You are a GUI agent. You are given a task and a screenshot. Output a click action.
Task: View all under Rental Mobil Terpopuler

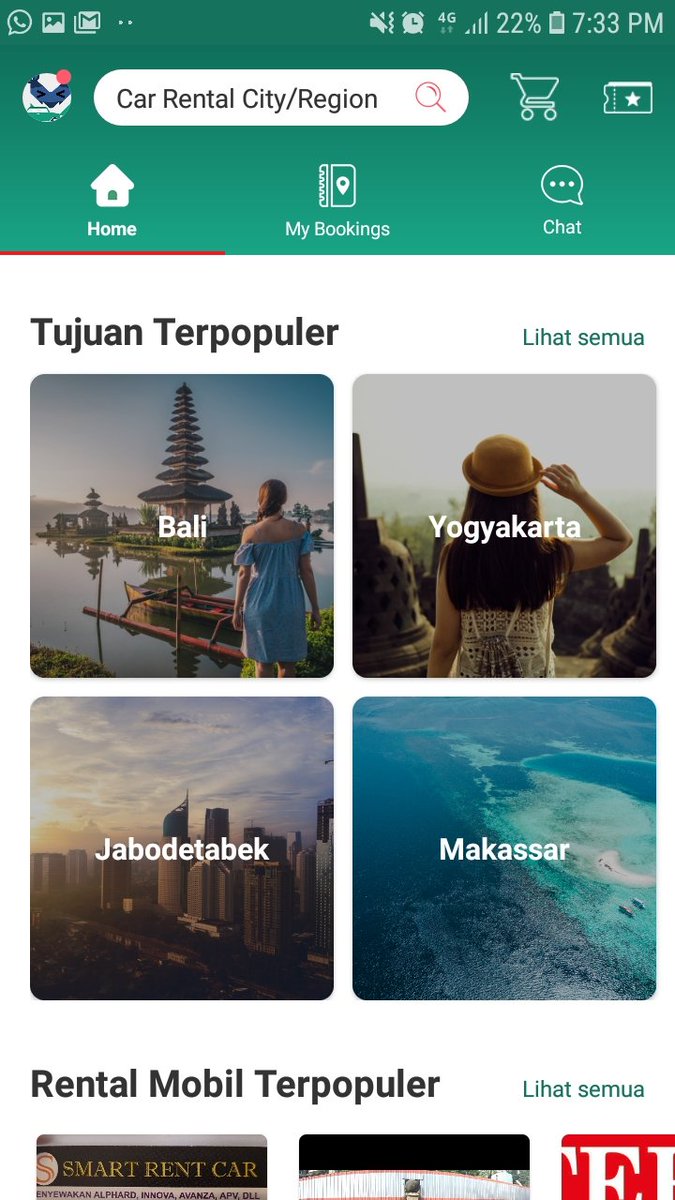coord(583,1089)
